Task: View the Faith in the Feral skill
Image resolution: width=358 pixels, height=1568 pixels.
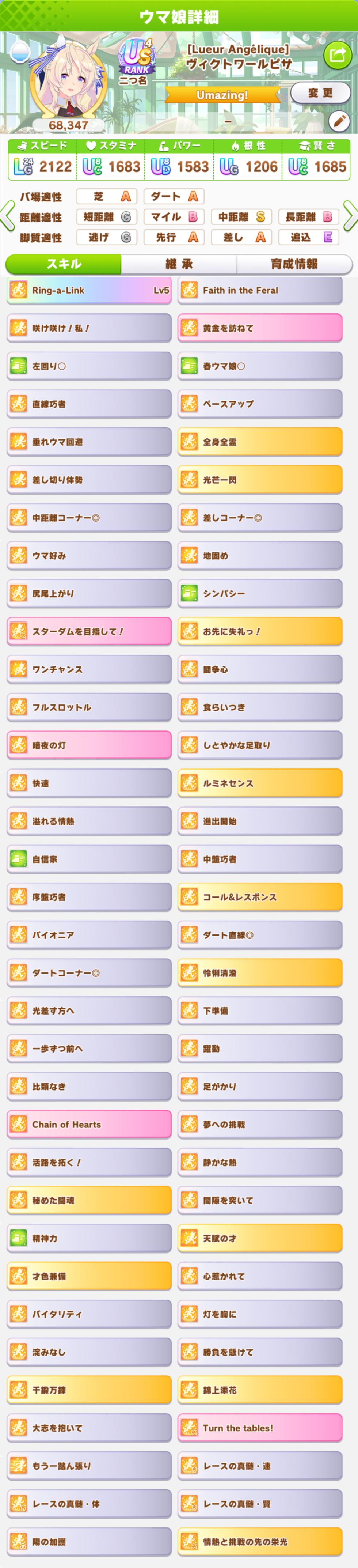Action: 260,290
